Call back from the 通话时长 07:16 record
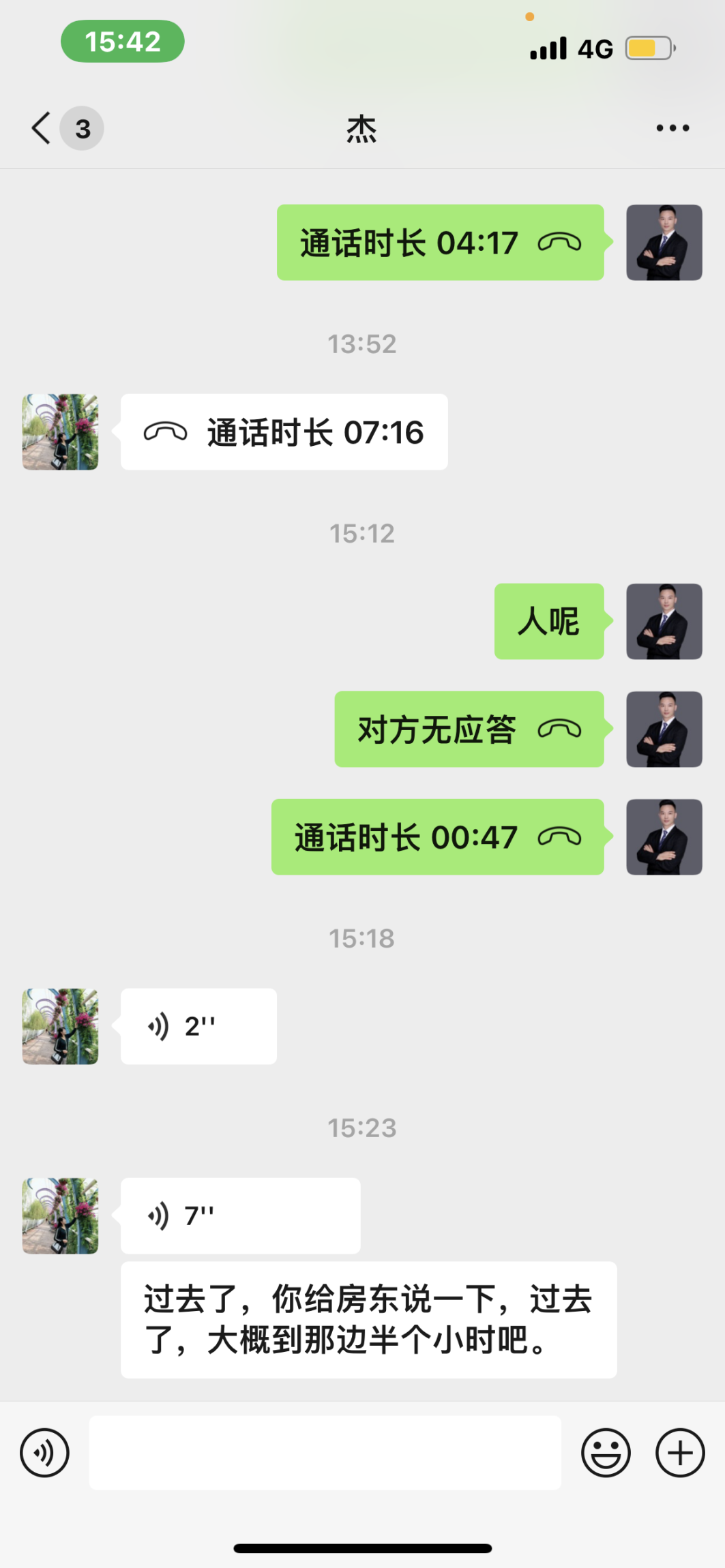The image size is (725, 1568). tap(284, 432)
